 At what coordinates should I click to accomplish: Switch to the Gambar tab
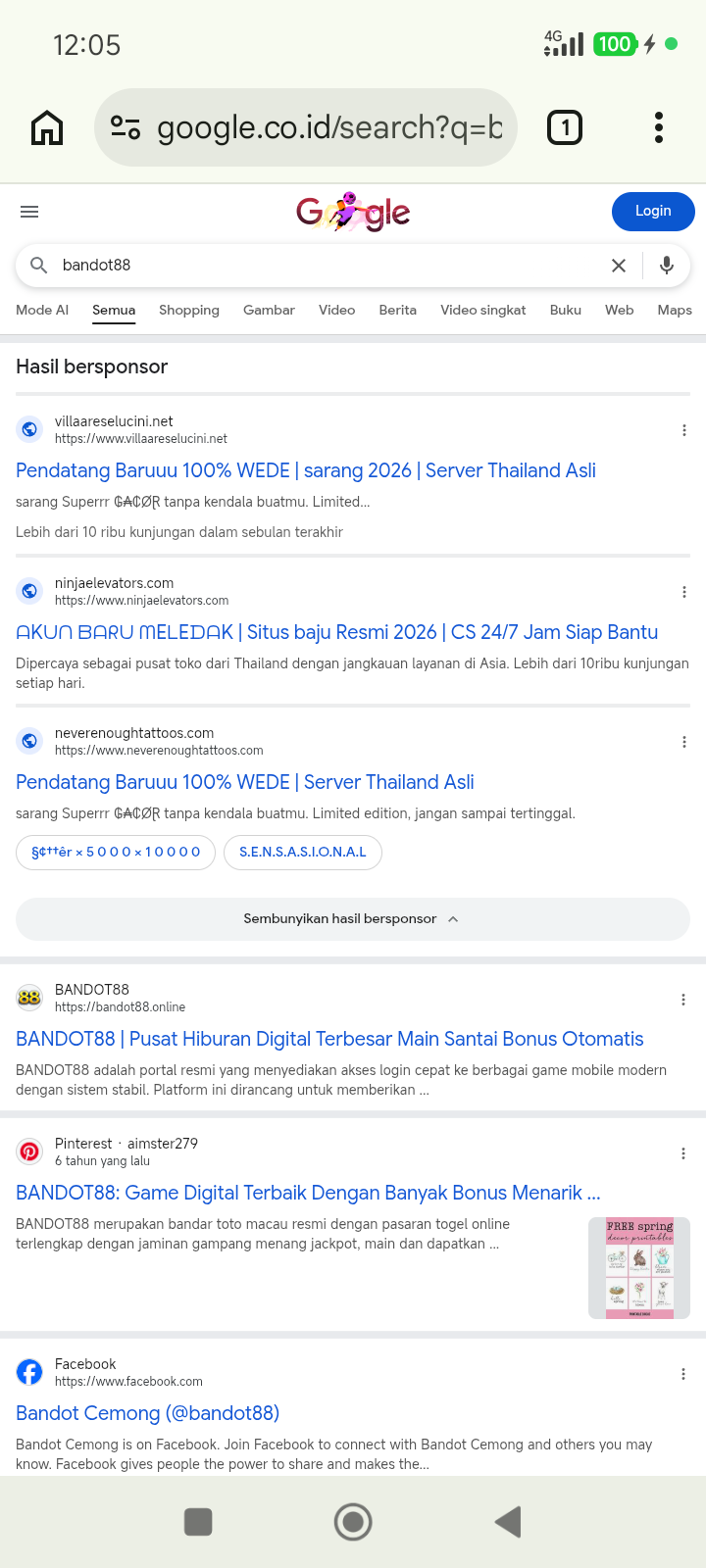(269, 310)
